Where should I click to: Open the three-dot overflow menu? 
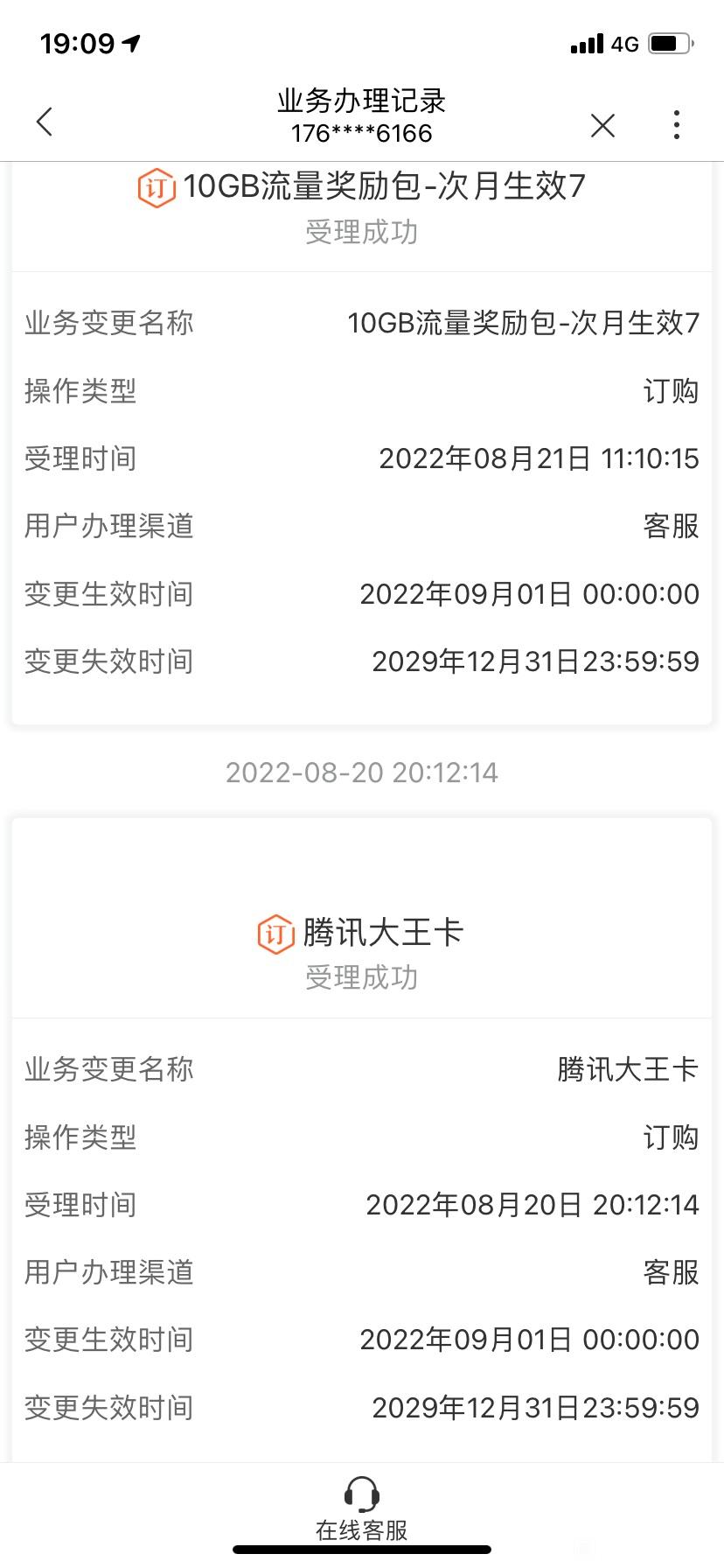click(676, 125)
